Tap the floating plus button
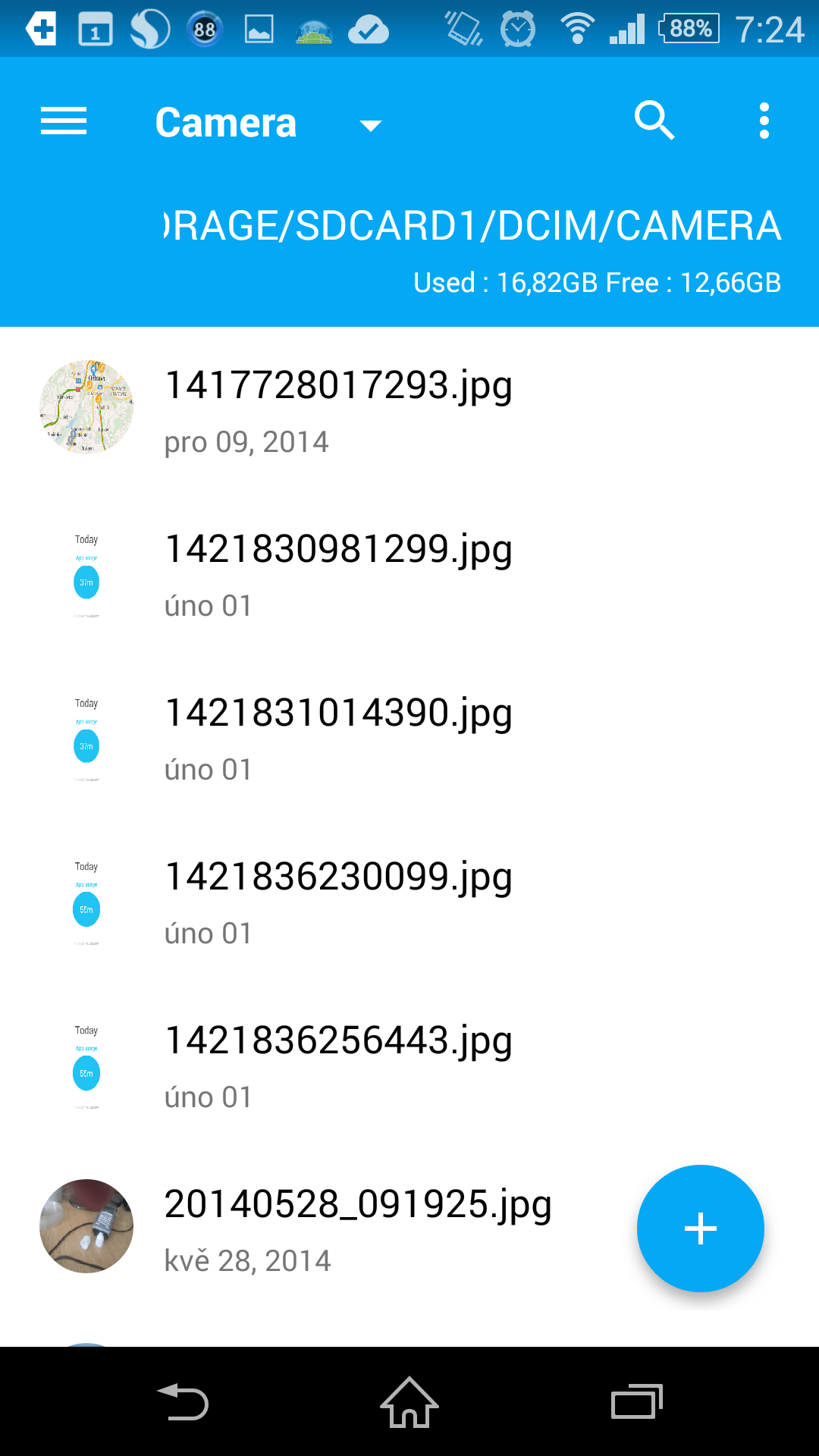Screen dimensions: 819x1456 (700, 1228)
